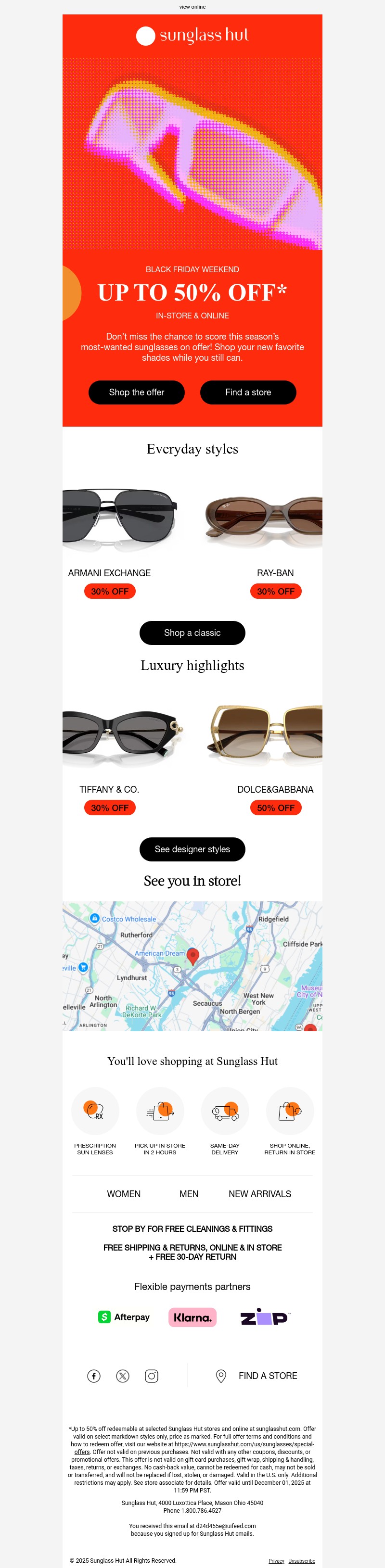The image size is (385, 1568).
Task: Tap the Shop the offer button
Action: (137, 392)
